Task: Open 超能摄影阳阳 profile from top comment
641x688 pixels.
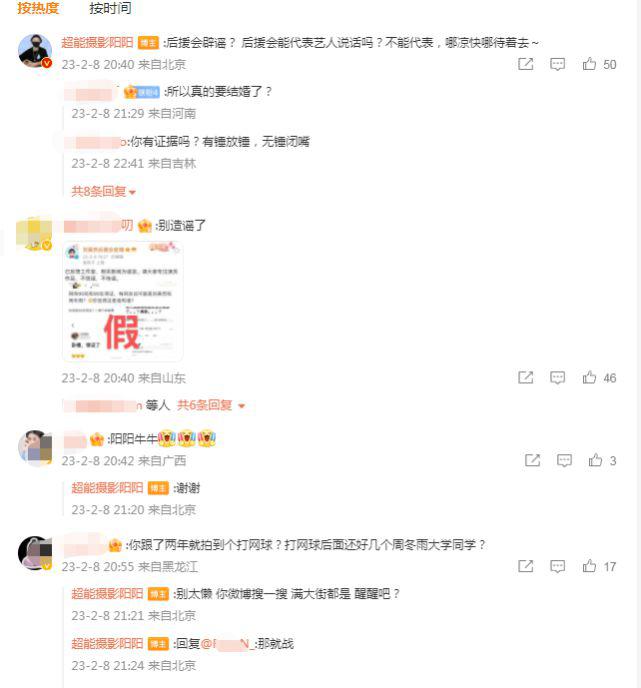Action: click(x=97, y=43)
